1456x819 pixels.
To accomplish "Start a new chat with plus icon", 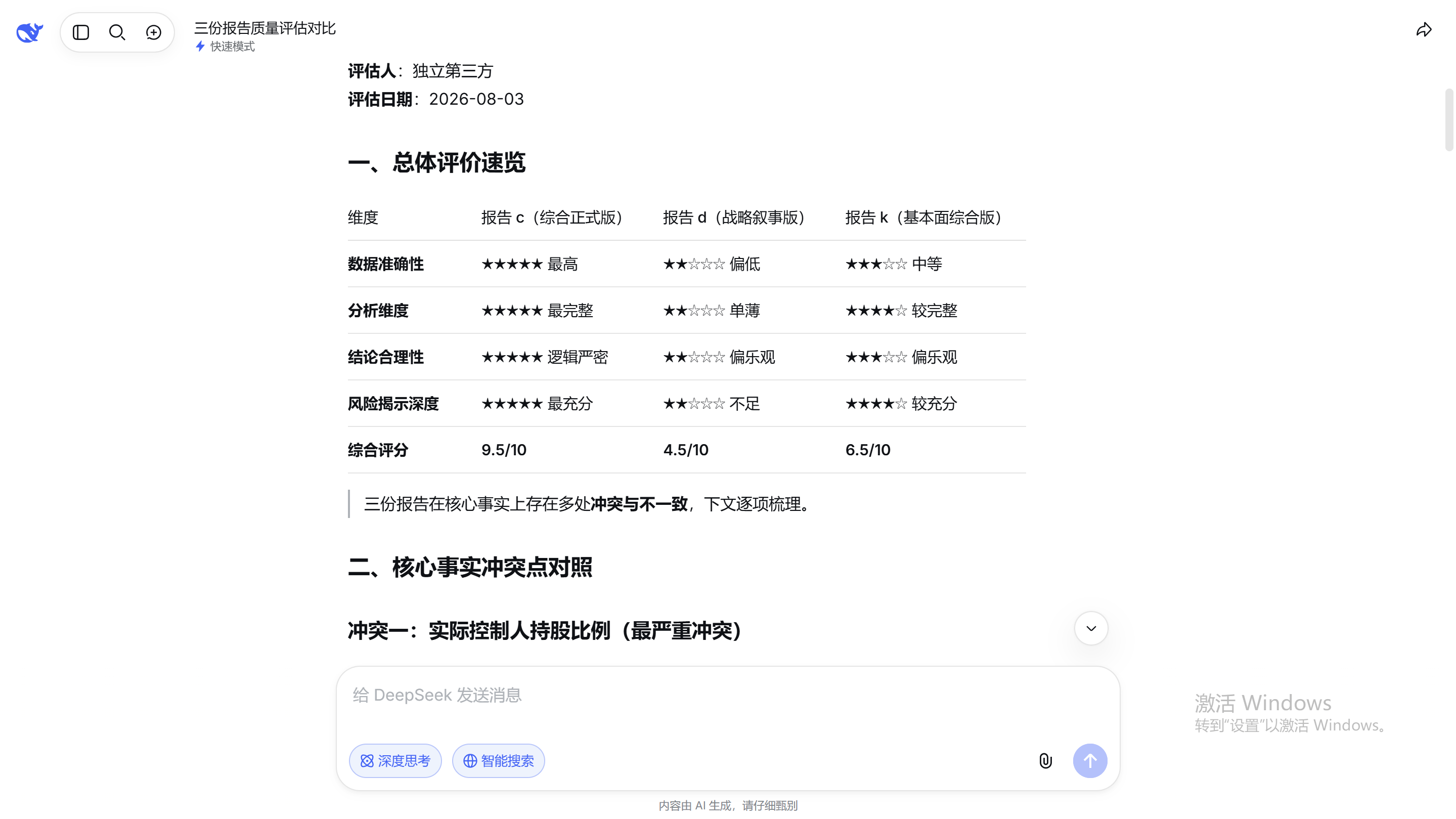I will (x=153, y=32).
